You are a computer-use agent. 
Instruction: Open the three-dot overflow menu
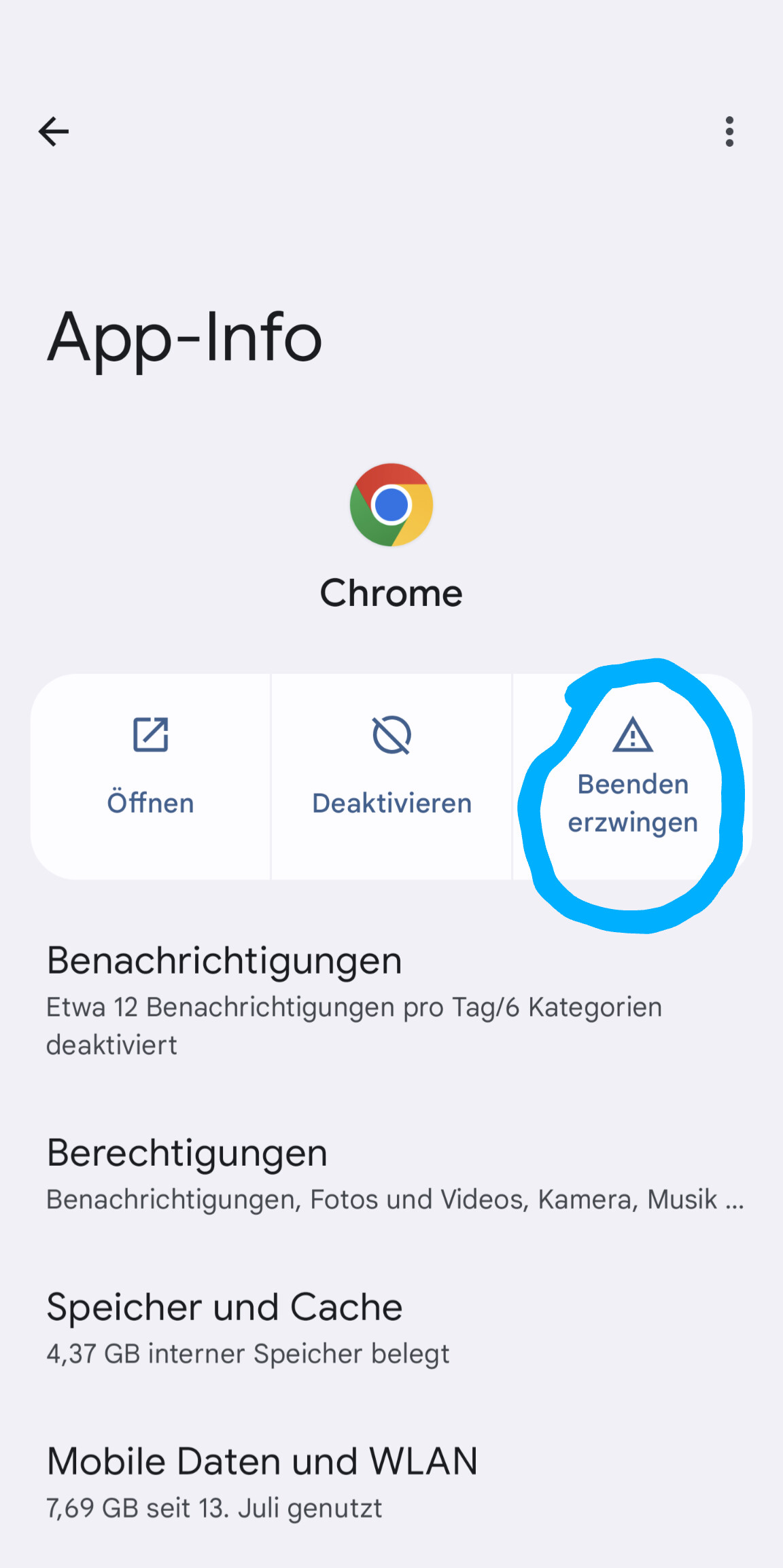(x=729, y=132)
